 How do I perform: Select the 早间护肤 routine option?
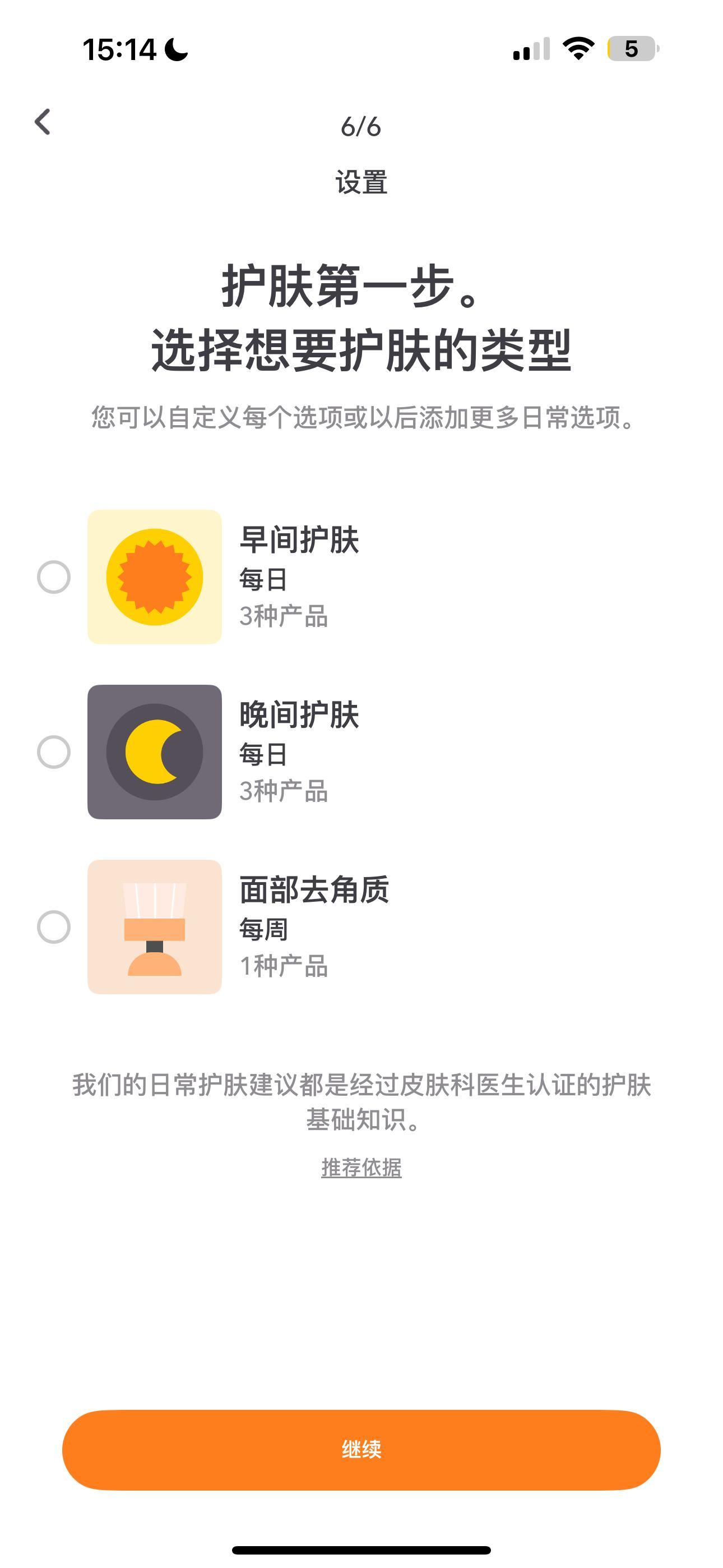tap(54, 577)
